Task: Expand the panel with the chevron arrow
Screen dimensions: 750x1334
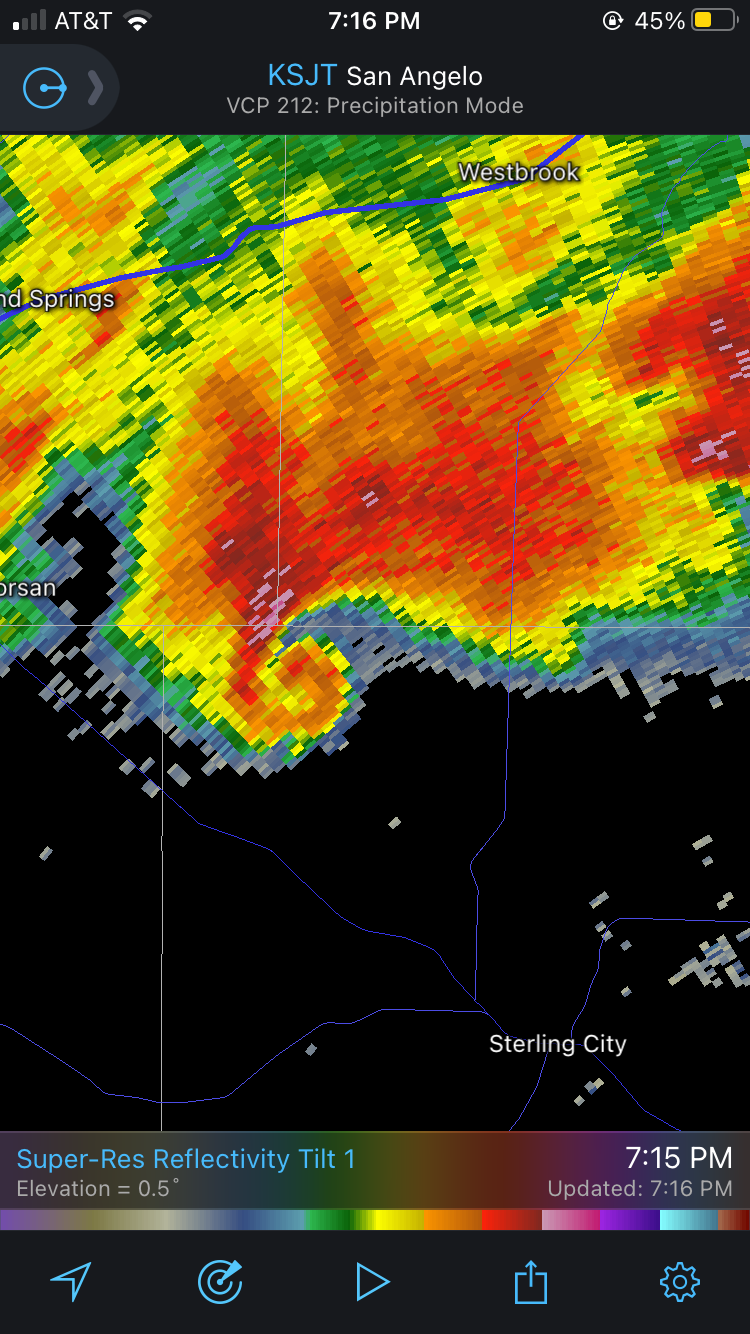Action: (95, 89)
